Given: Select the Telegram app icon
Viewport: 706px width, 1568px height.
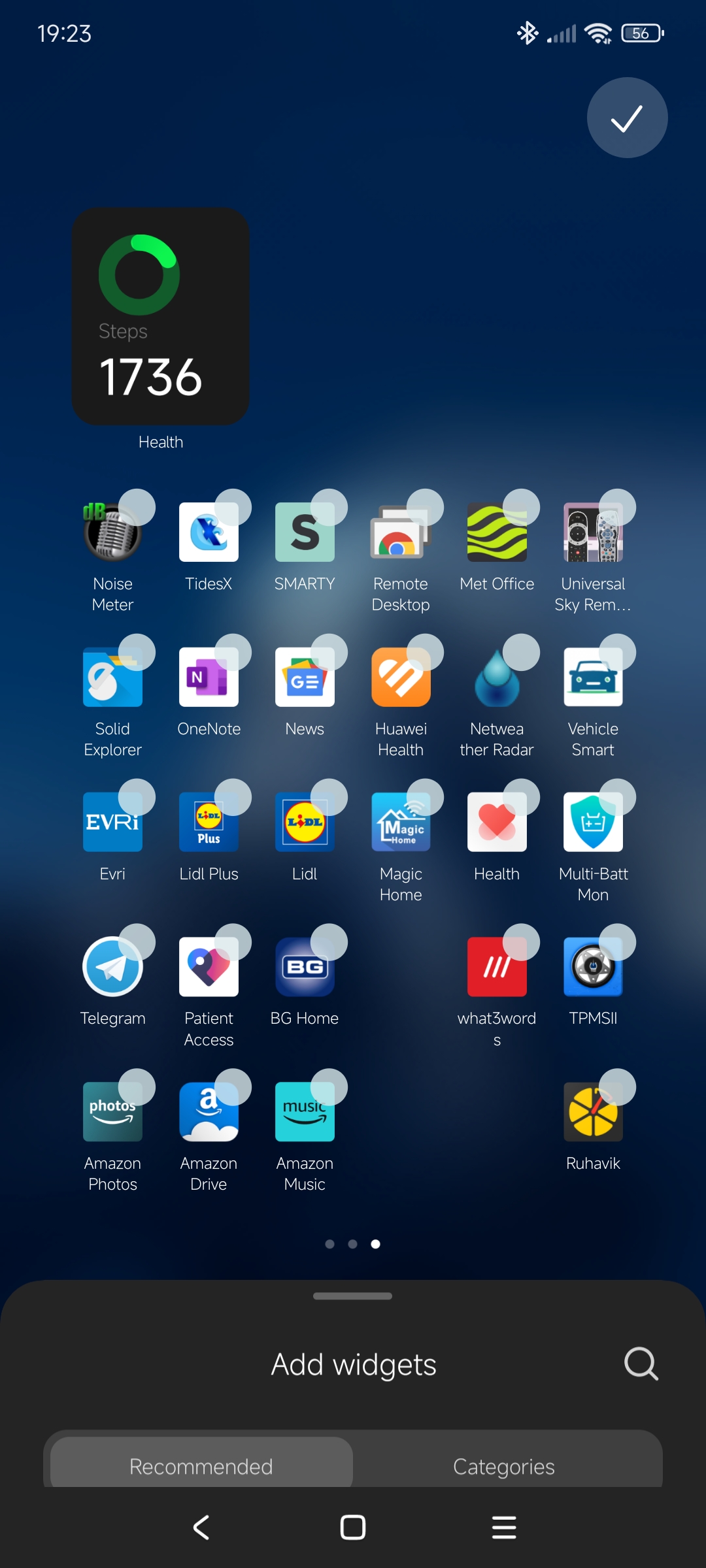Looking at the screenshot, I should coord(112,967).
